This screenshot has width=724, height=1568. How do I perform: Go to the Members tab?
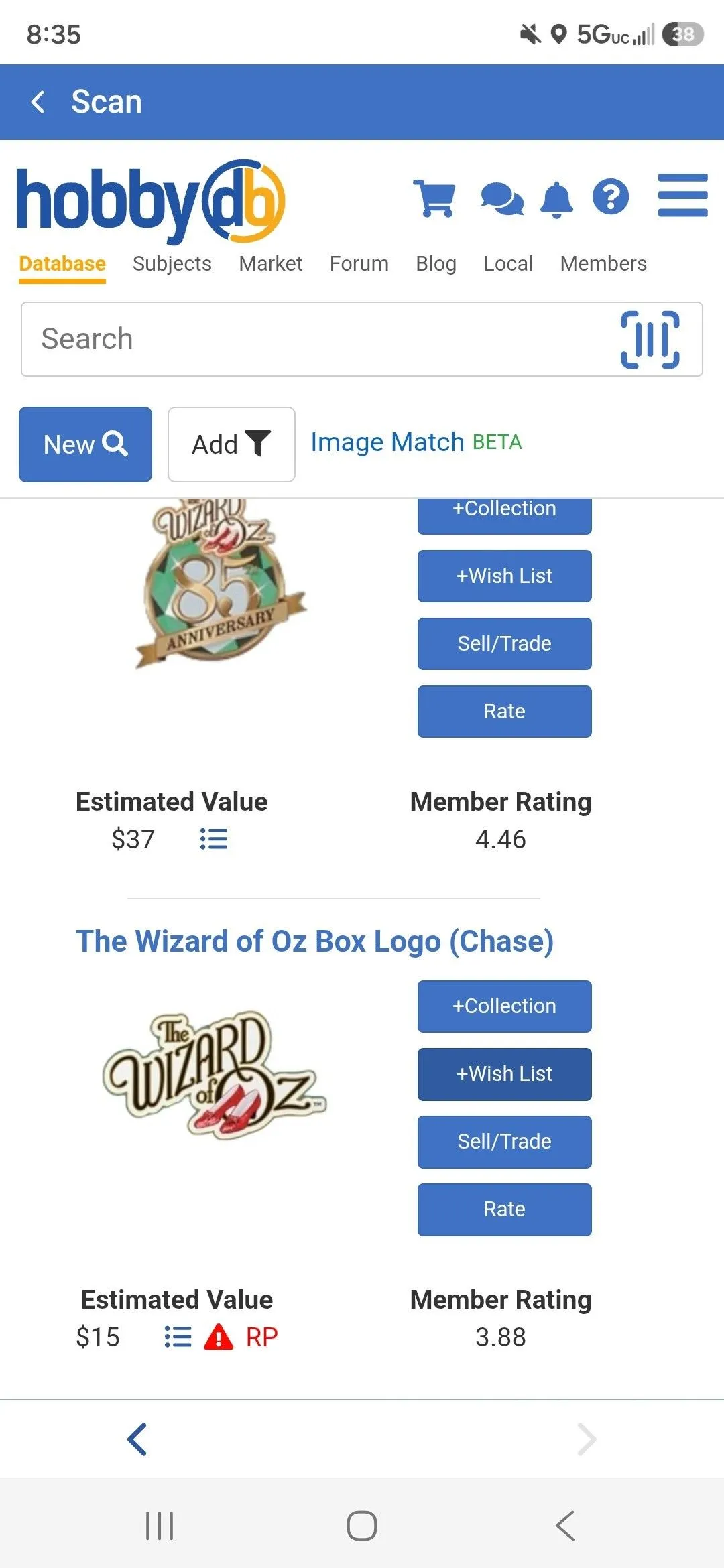(603, 263)
